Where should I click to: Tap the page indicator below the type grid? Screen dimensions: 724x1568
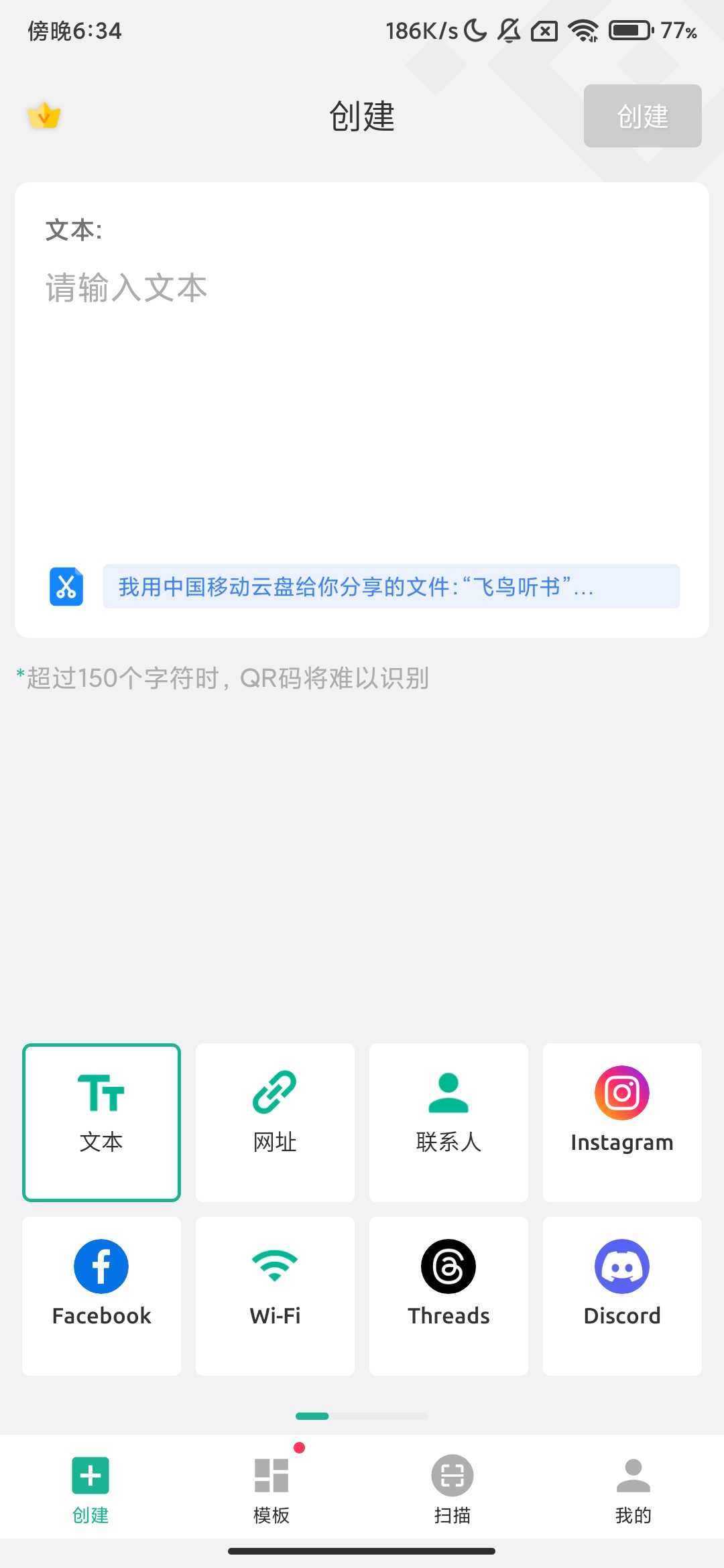362,1416
